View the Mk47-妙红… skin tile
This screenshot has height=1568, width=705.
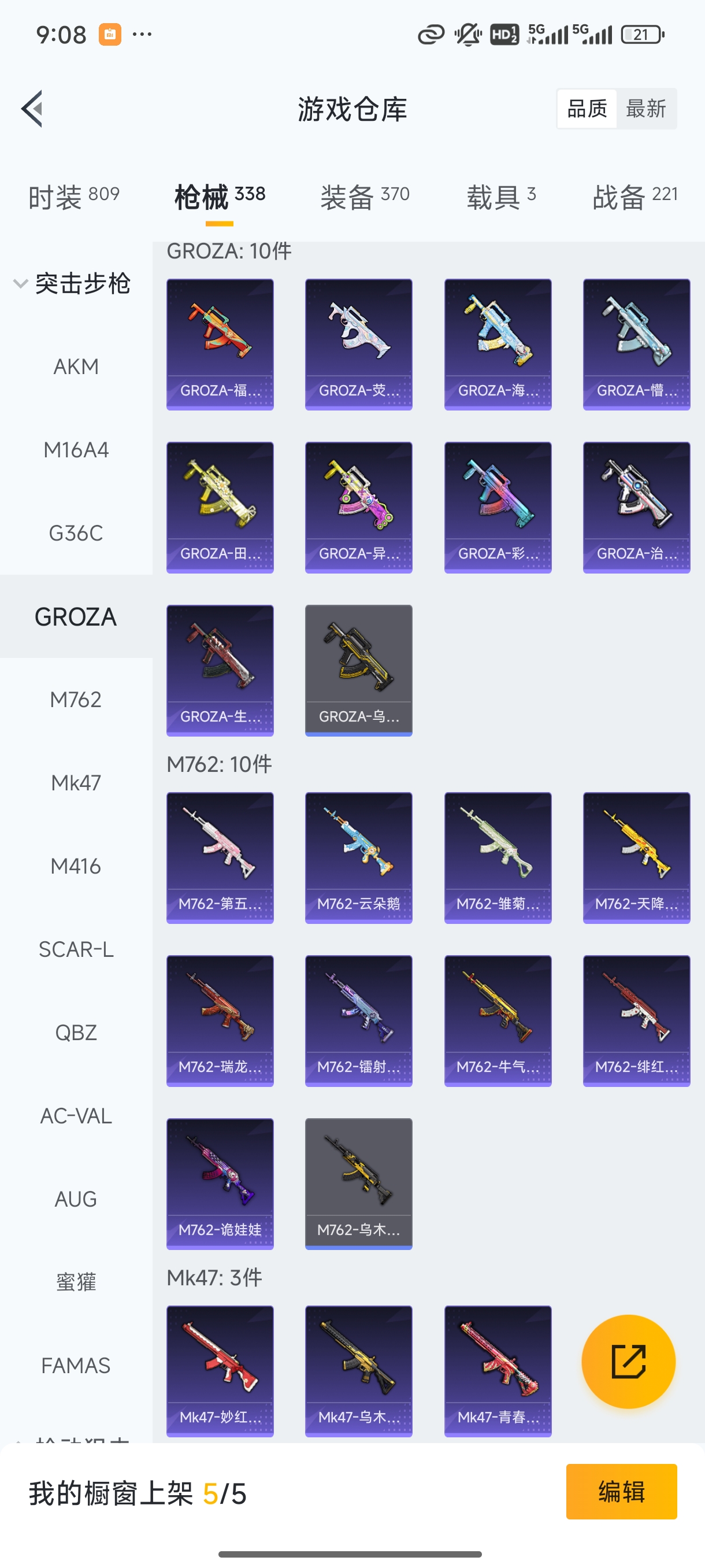click(x=220, y=1371)
